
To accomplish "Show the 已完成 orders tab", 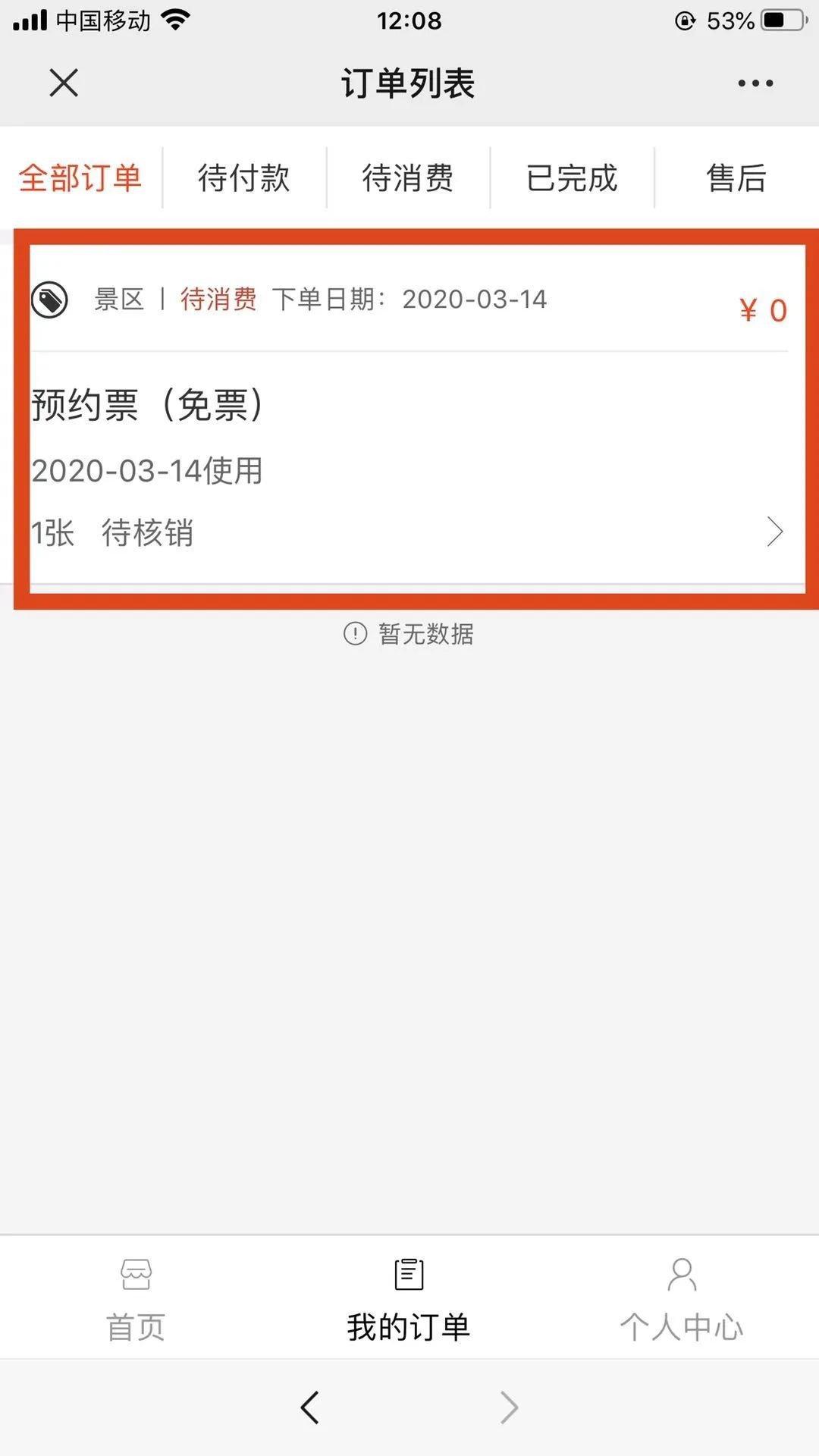I will click(572, 178).
